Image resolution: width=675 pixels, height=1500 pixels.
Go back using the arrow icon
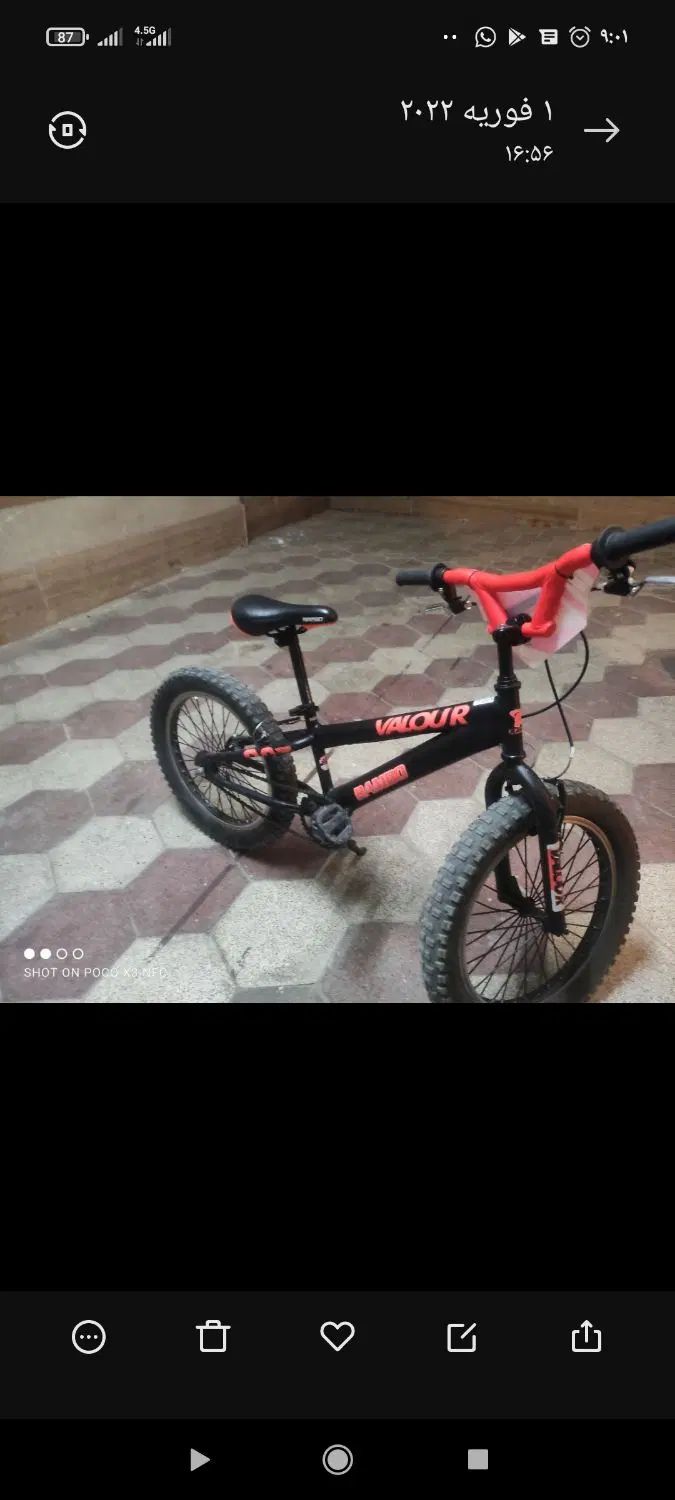point(601,131)
